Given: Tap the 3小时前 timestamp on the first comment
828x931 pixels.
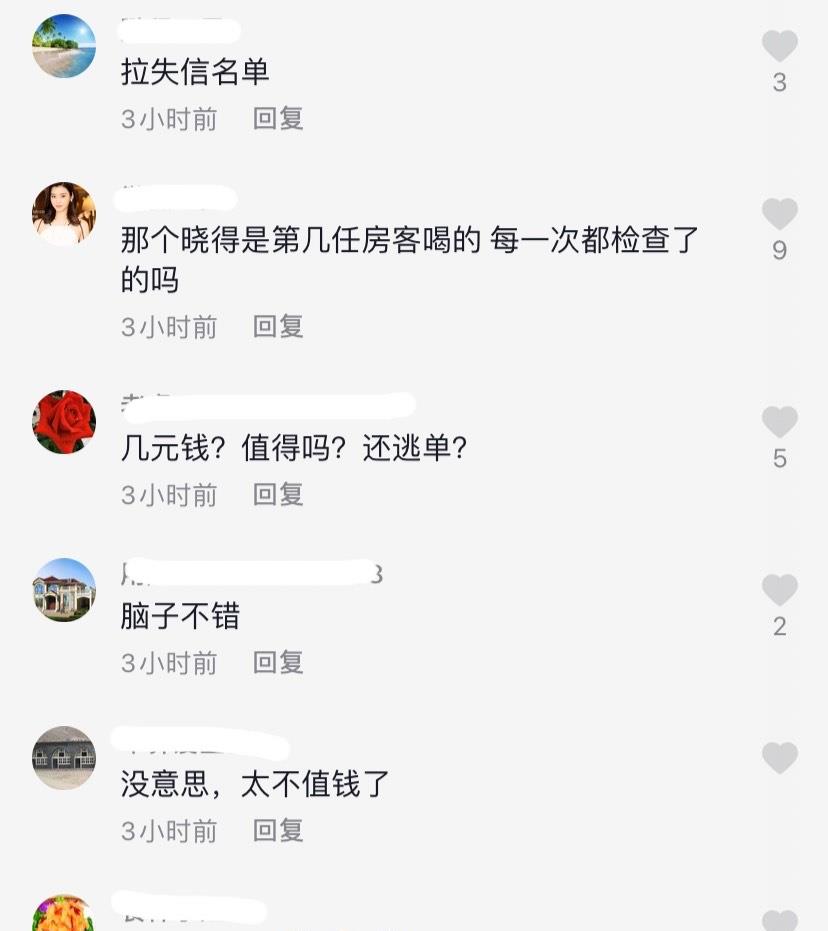Looking at the screenshot, I should [x=170, y=119].
